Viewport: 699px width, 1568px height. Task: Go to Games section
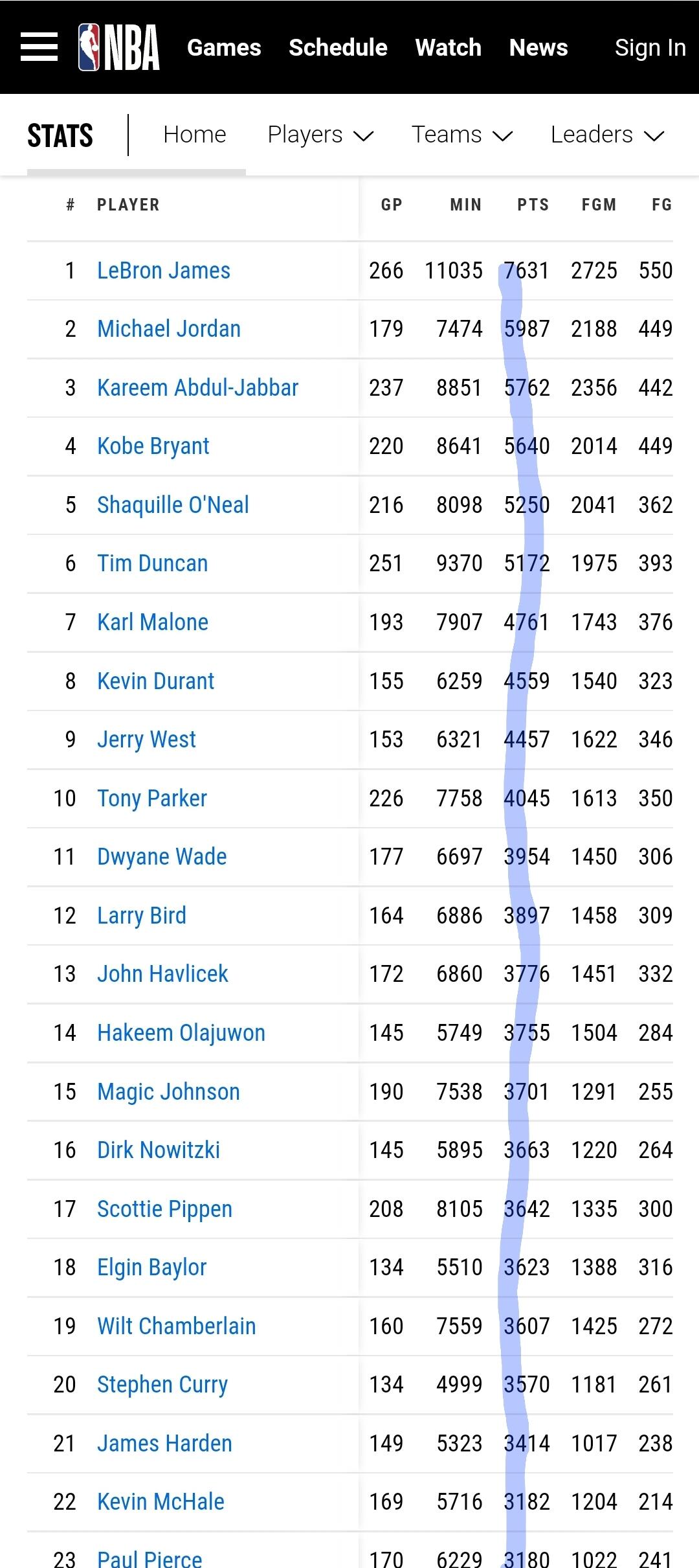point(224,47)
